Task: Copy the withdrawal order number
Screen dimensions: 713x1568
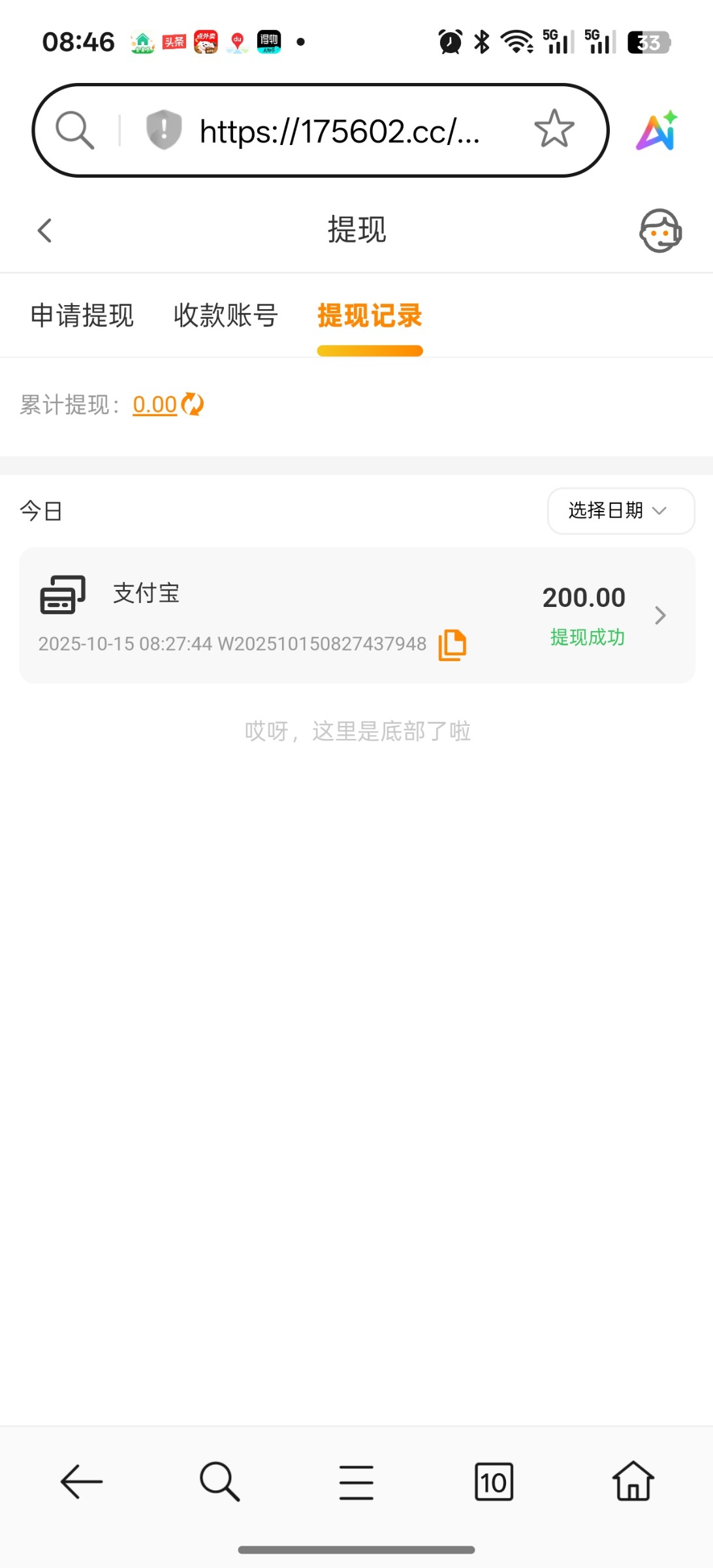Action: 452,645
